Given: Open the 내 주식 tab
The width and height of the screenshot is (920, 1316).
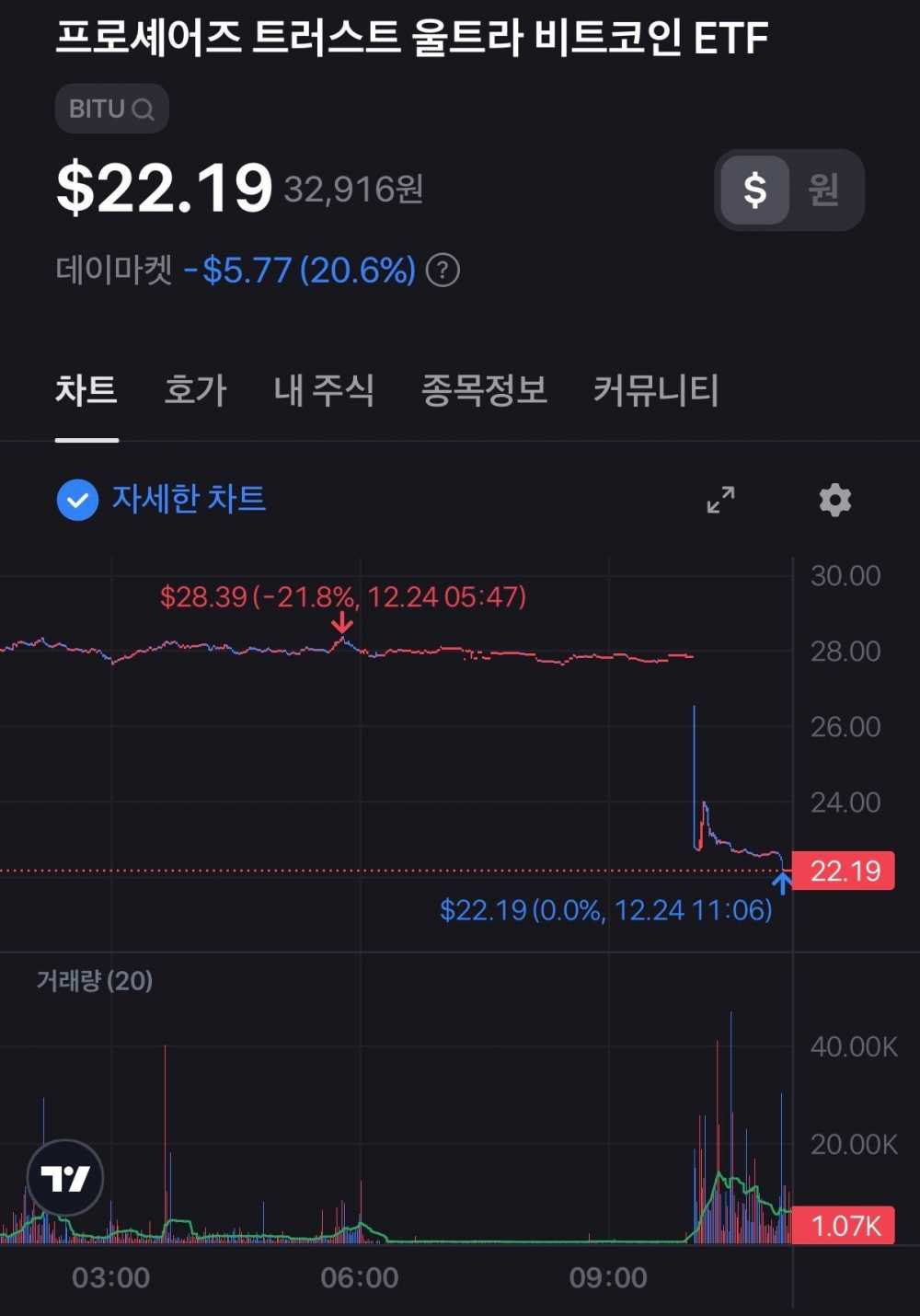Looking at the screenshot, I should click(x=324, y=390).
